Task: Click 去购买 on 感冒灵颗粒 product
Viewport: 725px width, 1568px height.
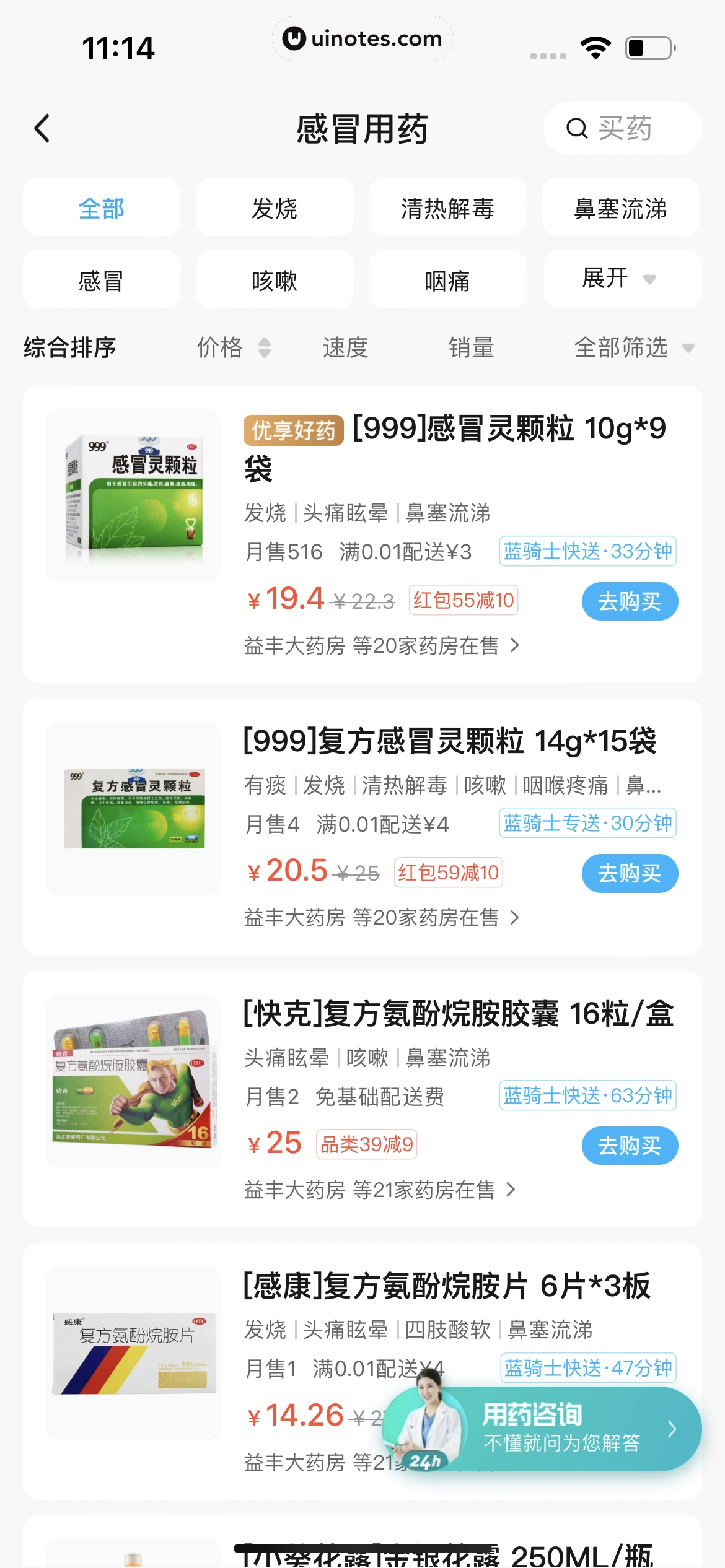Action: coord(629,601)
